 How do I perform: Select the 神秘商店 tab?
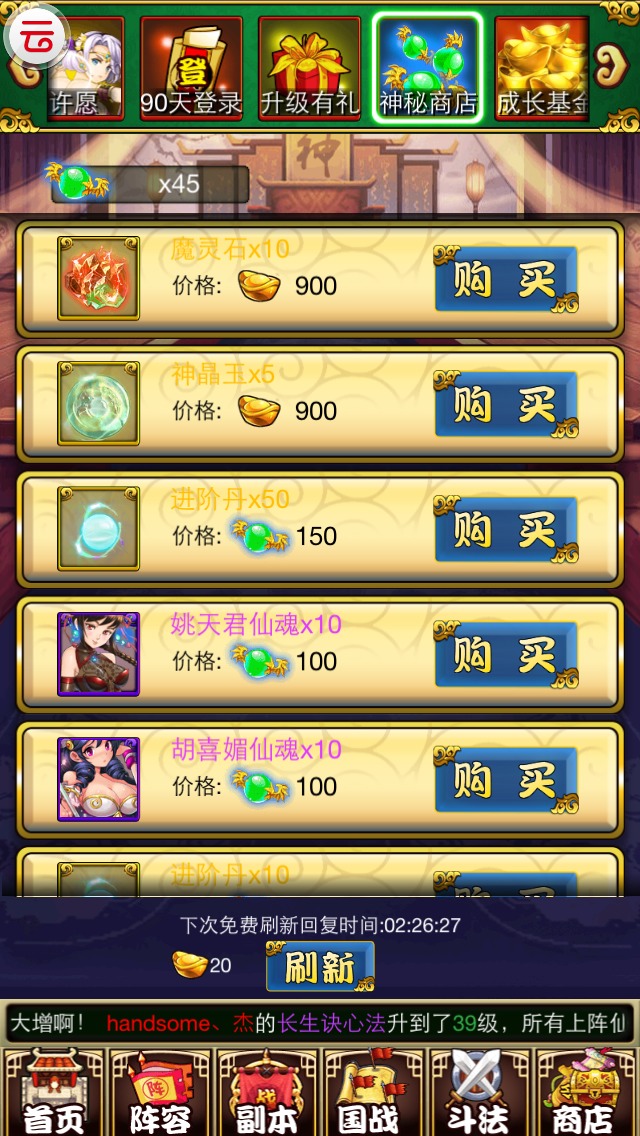428,68
